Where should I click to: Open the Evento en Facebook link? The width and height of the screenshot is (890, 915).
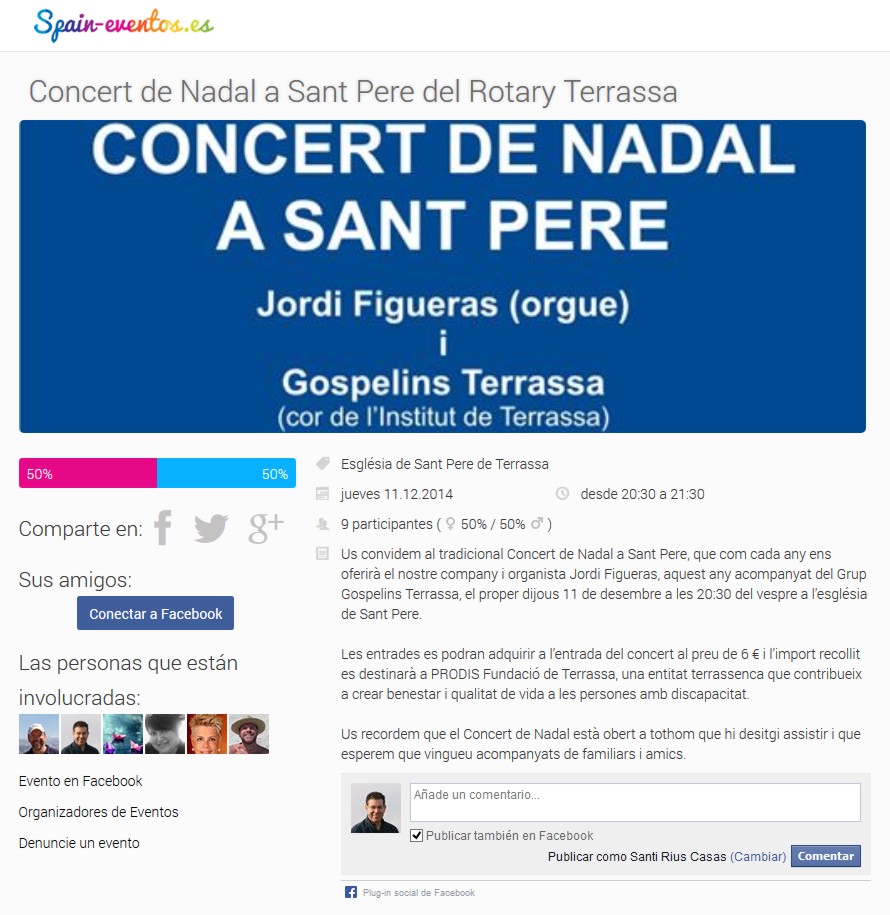coord(81,781)
